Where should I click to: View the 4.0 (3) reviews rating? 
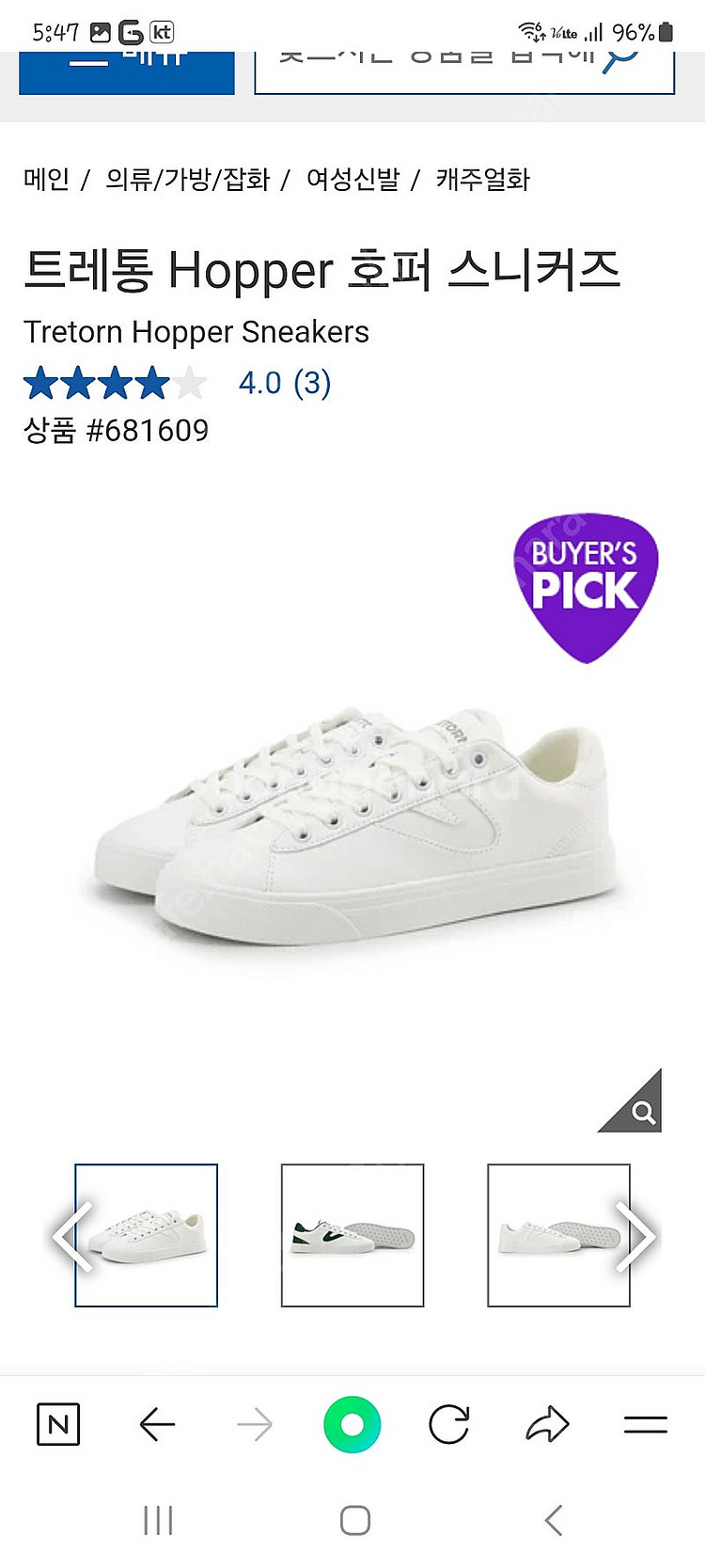(284, 383)
